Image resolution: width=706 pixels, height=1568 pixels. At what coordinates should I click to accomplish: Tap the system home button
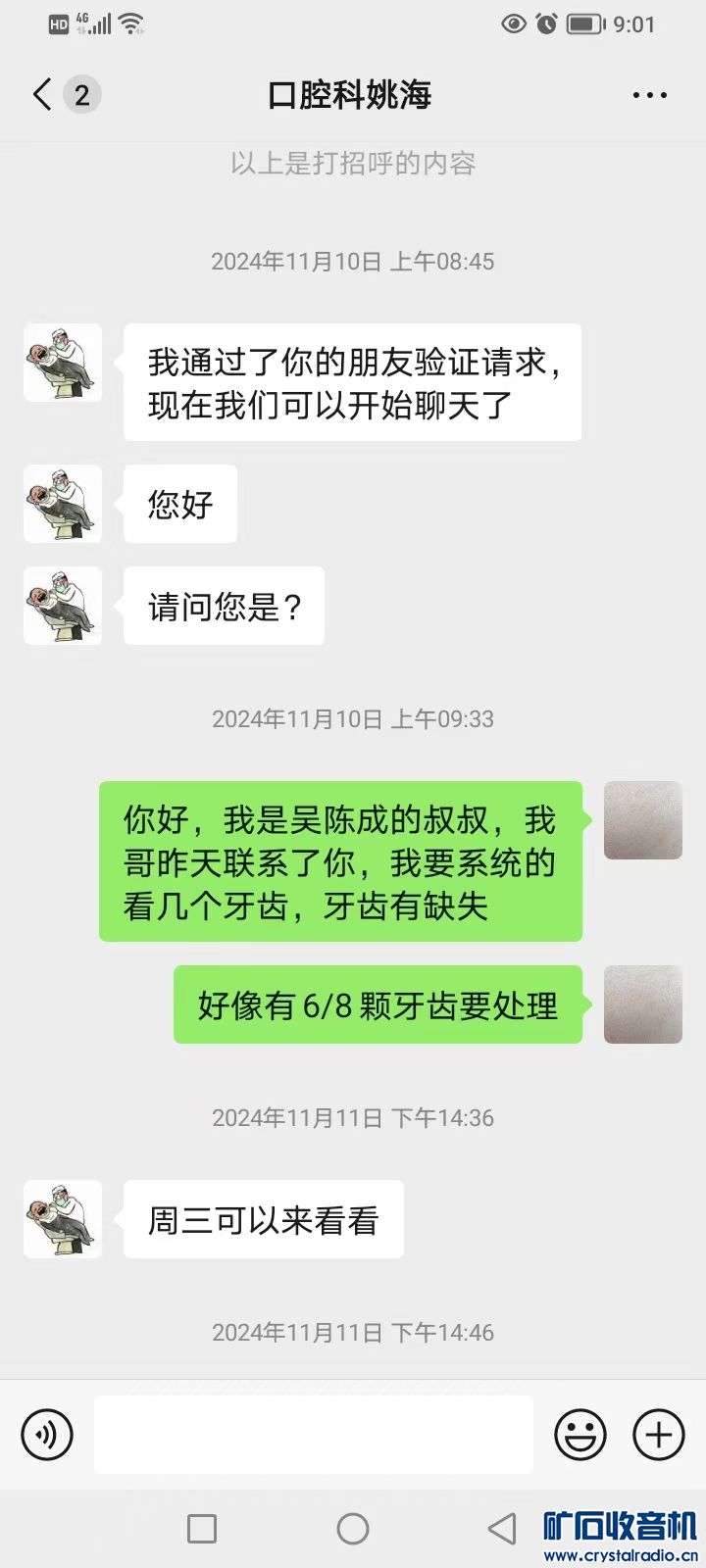coord(353,1529)
